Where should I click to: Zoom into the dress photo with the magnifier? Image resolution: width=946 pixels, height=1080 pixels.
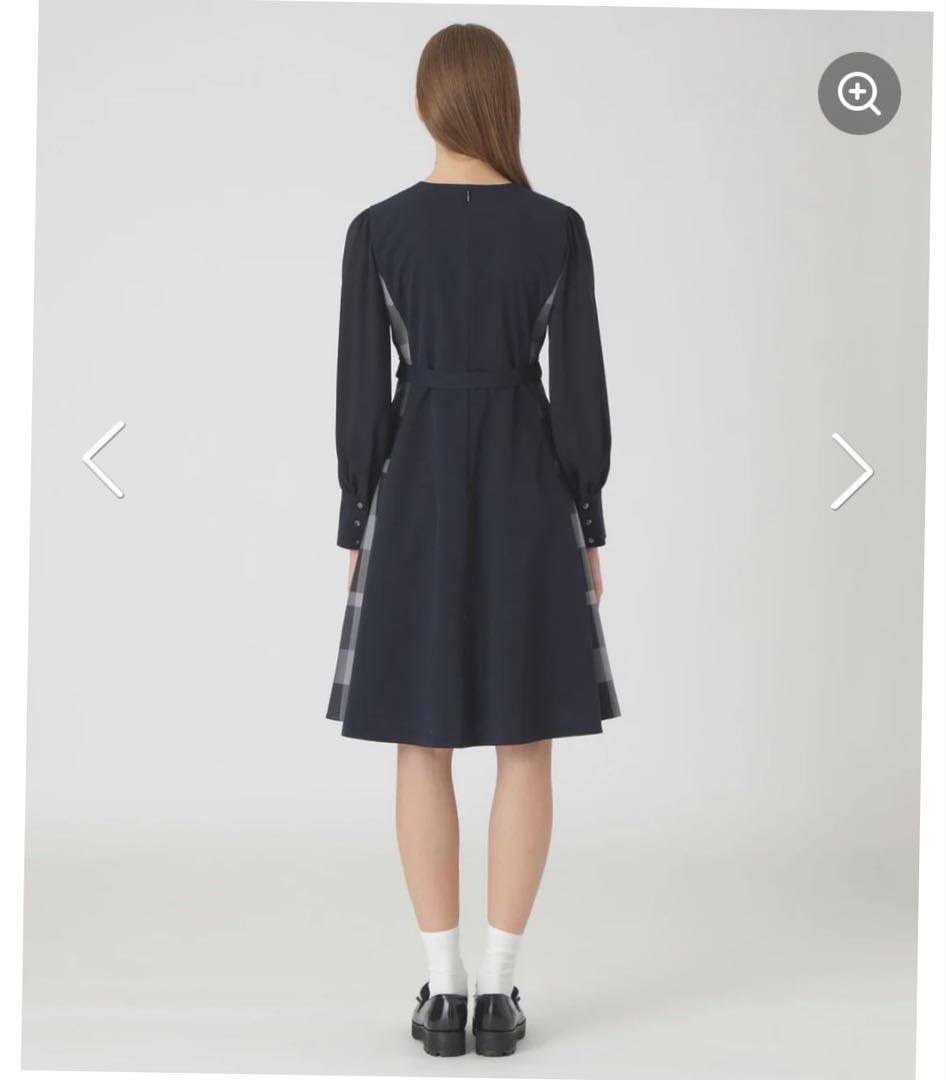(859, 93)
